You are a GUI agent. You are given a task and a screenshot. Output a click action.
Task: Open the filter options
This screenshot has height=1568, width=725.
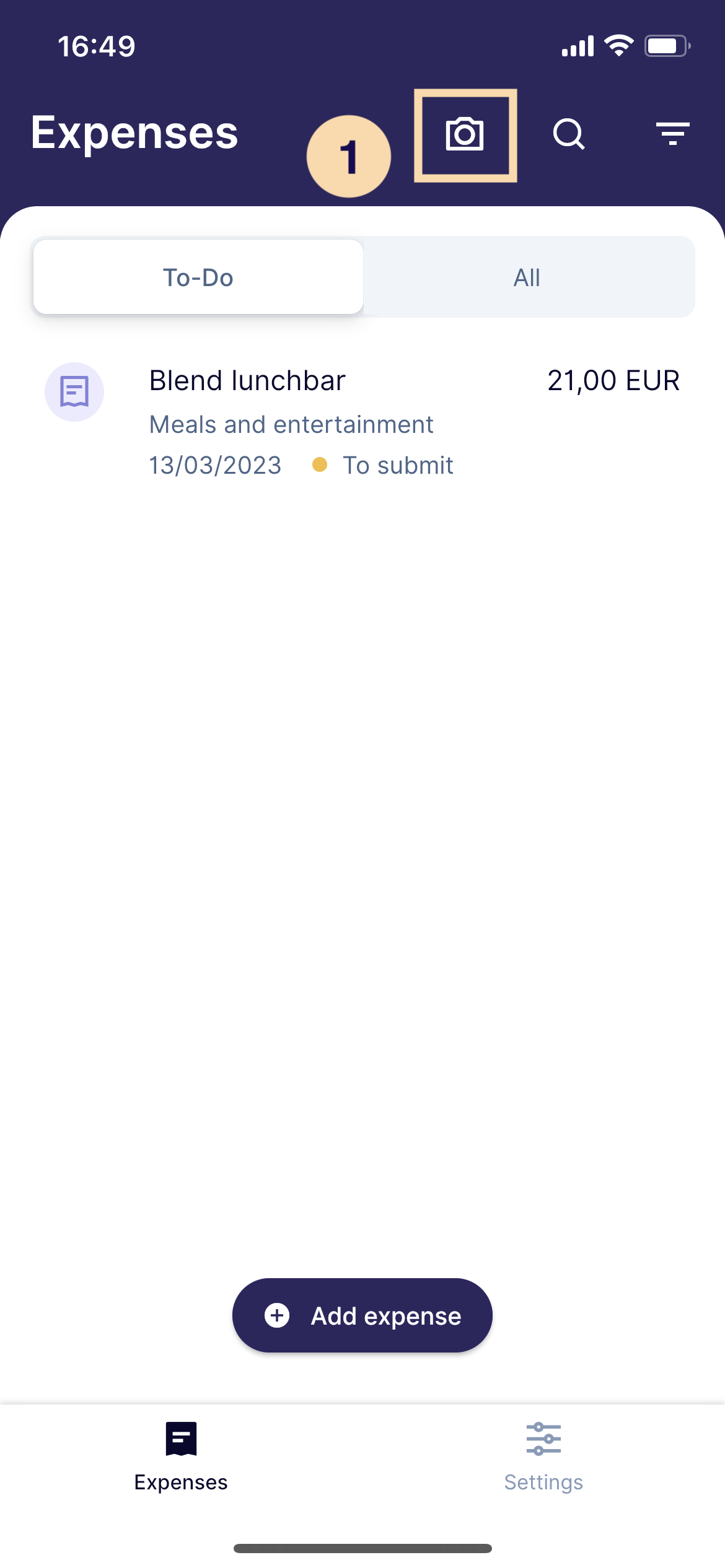[672, 134]
